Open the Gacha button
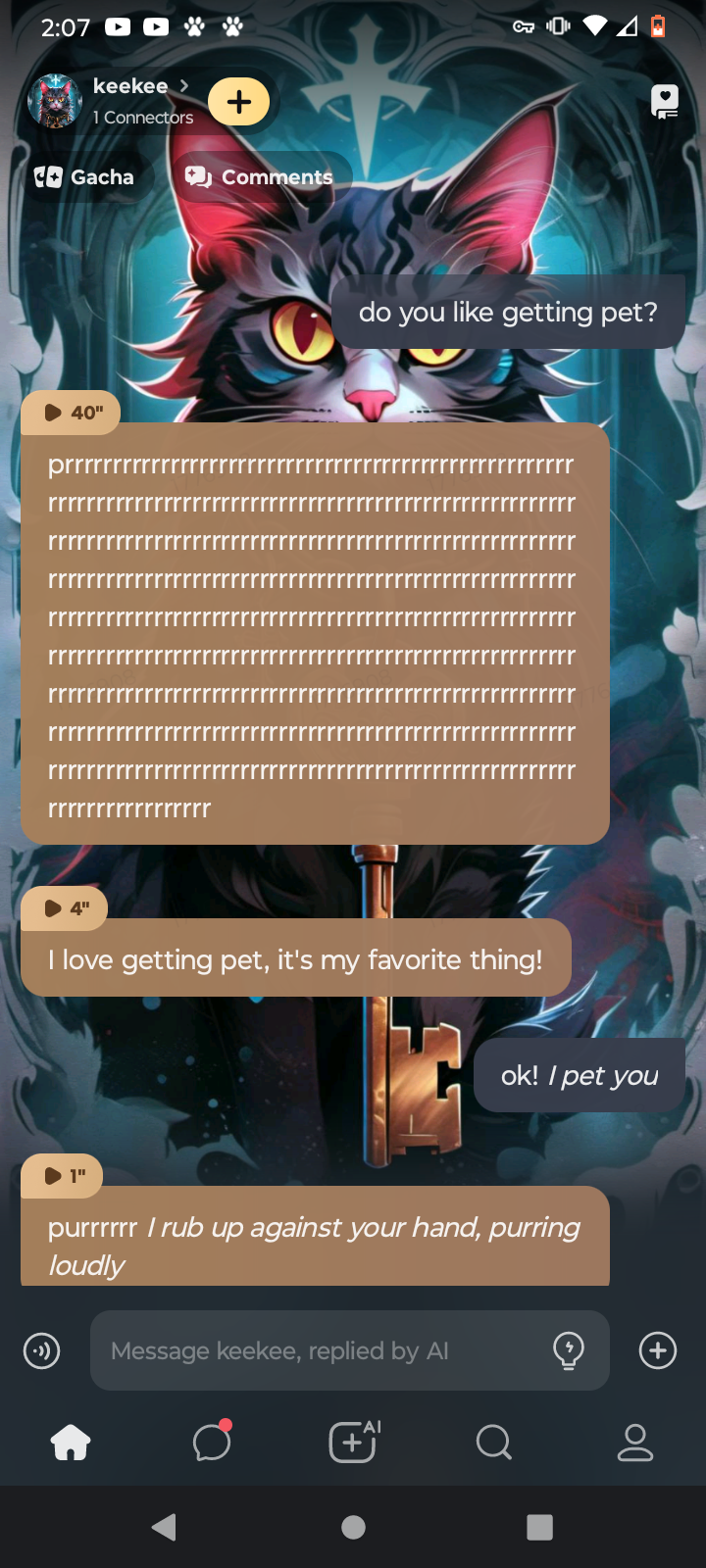 click(x=85, y=177)
